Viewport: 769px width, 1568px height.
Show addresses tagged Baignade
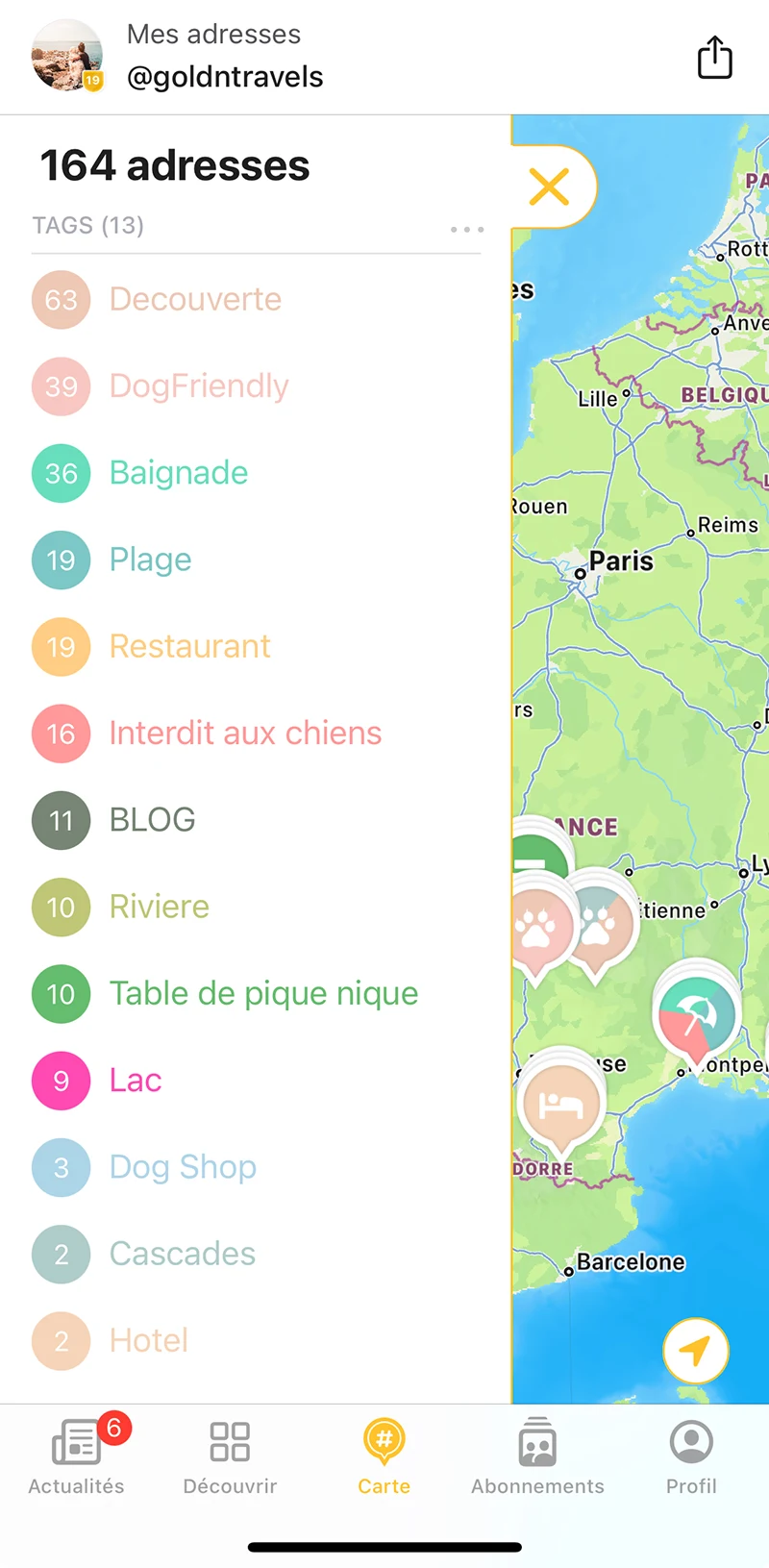pyautogui.click(x=178, y=473)
